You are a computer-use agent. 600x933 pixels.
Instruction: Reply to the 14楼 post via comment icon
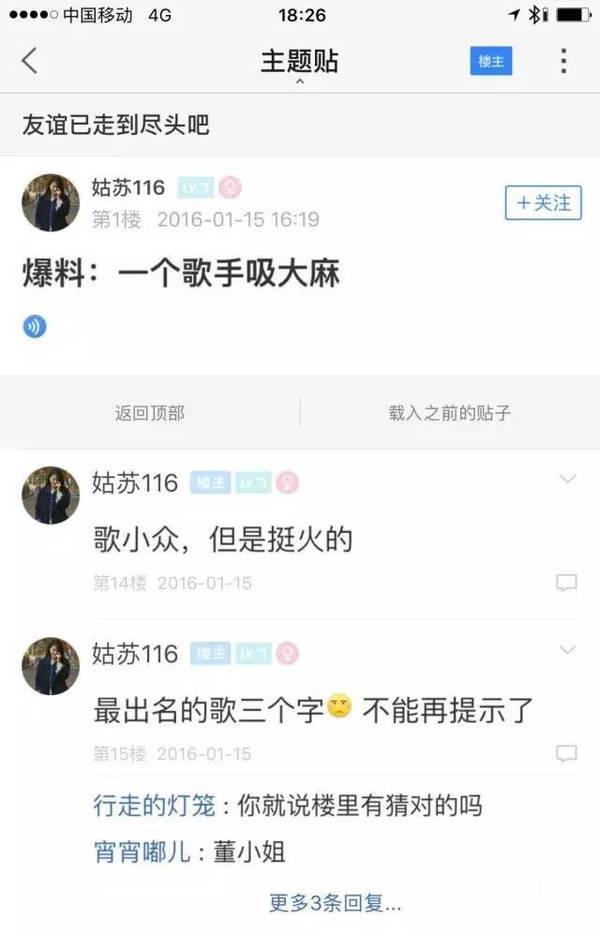[567, 583]
